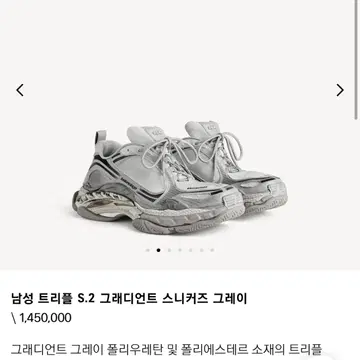Go to the next product image
The width and height of the screenshot is (360, 360).
[x=340, y=90]
